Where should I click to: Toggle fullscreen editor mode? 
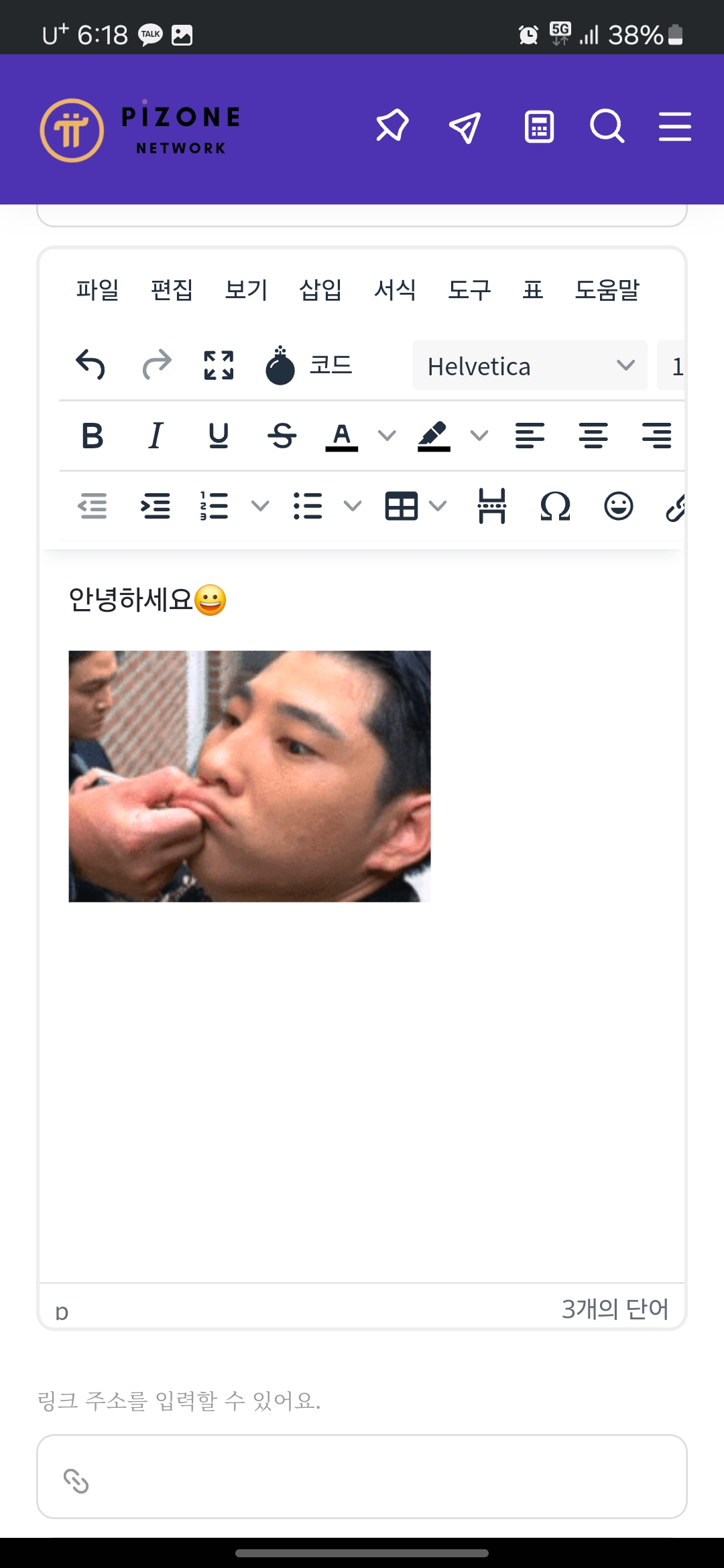(219, 365)
